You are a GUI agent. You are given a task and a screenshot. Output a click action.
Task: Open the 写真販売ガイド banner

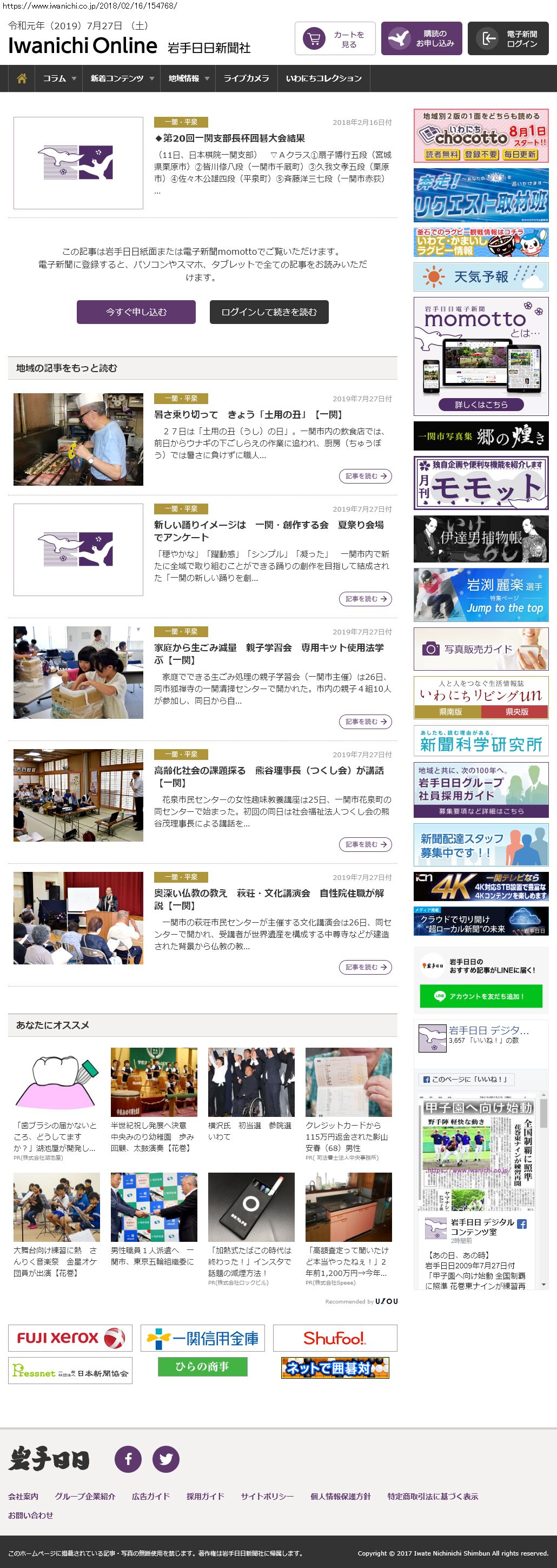pyautogui.click(x=480, y=649)
